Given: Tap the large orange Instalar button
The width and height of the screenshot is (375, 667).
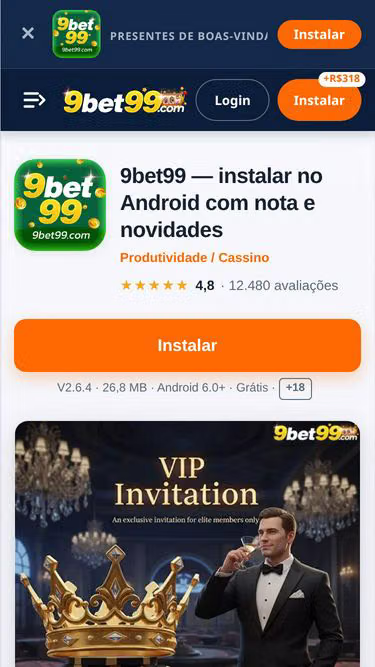Looking at the screenshot, I should (188, 345).
